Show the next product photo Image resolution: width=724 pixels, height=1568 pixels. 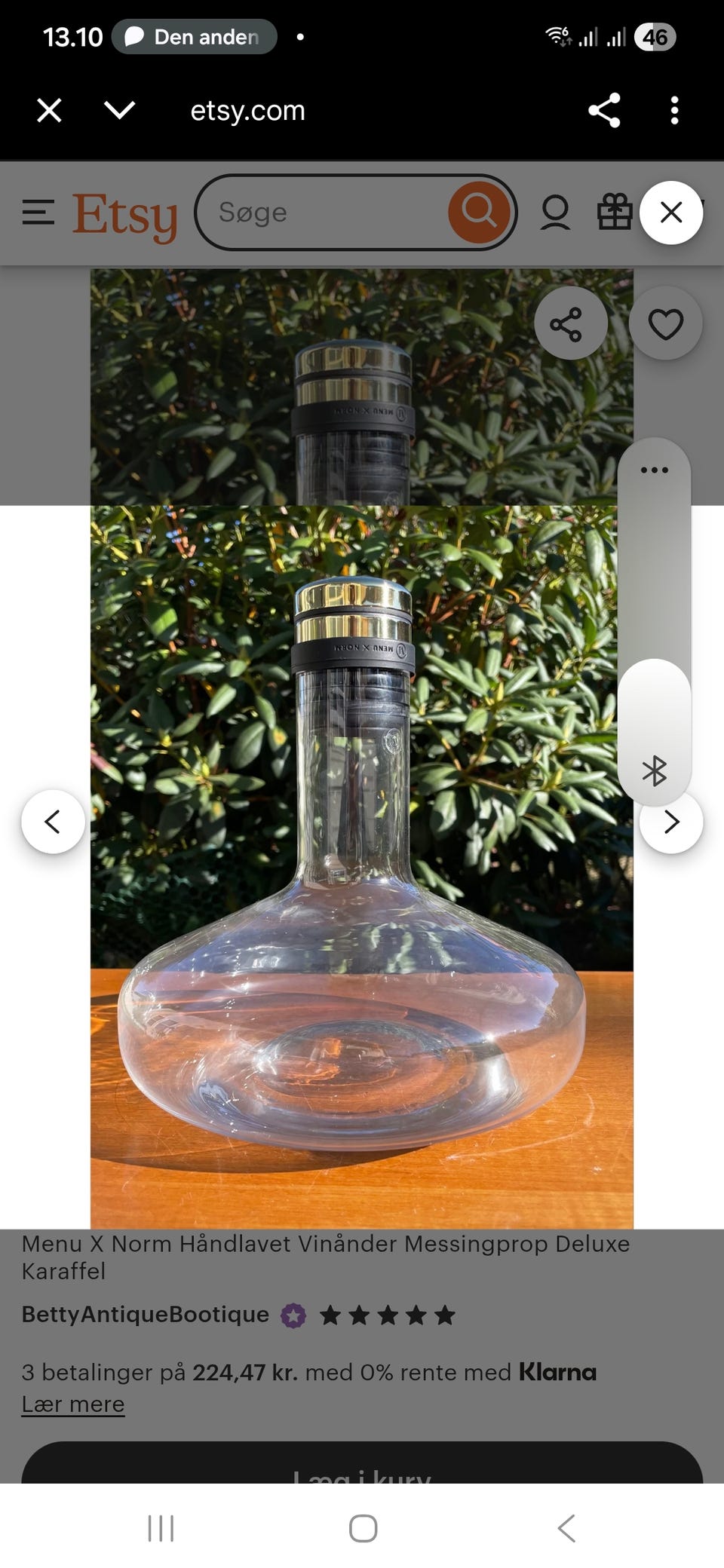671,823
